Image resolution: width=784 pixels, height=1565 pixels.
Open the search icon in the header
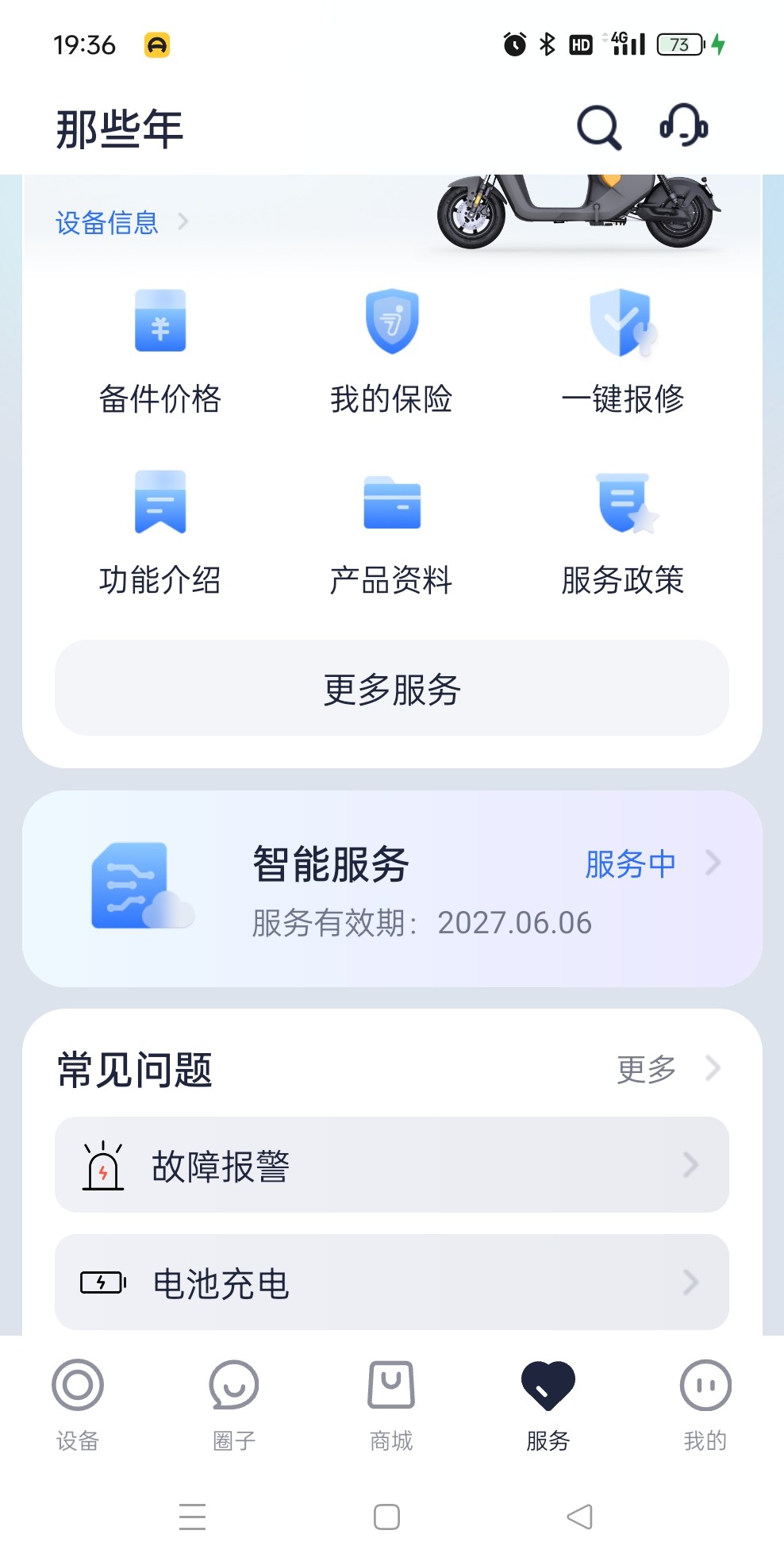pyautogui.click(x=598, y=127)
